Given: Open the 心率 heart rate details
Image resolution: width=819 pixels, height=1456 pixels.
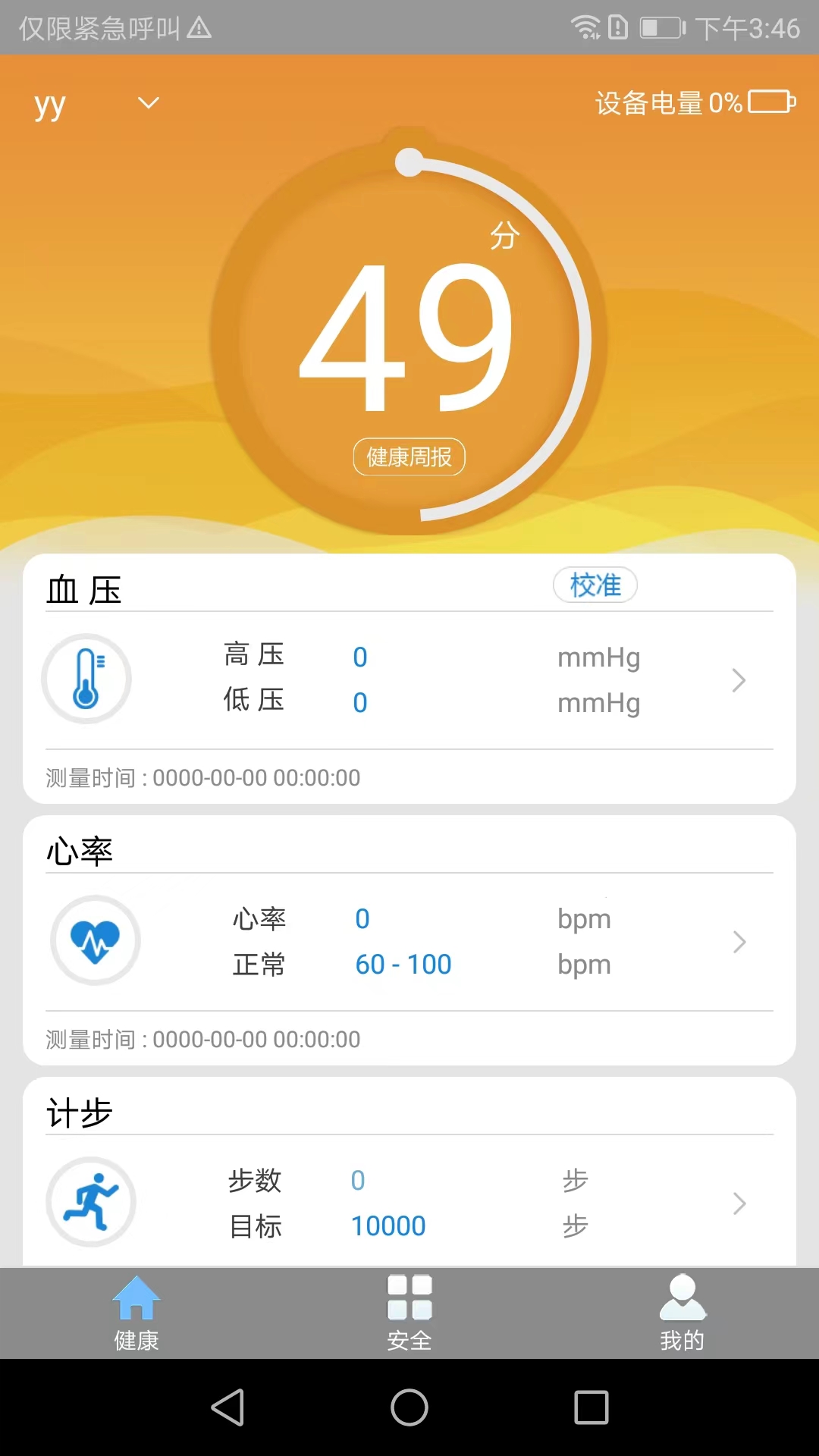Looking at the screenshot, I should tap(739, 942).
